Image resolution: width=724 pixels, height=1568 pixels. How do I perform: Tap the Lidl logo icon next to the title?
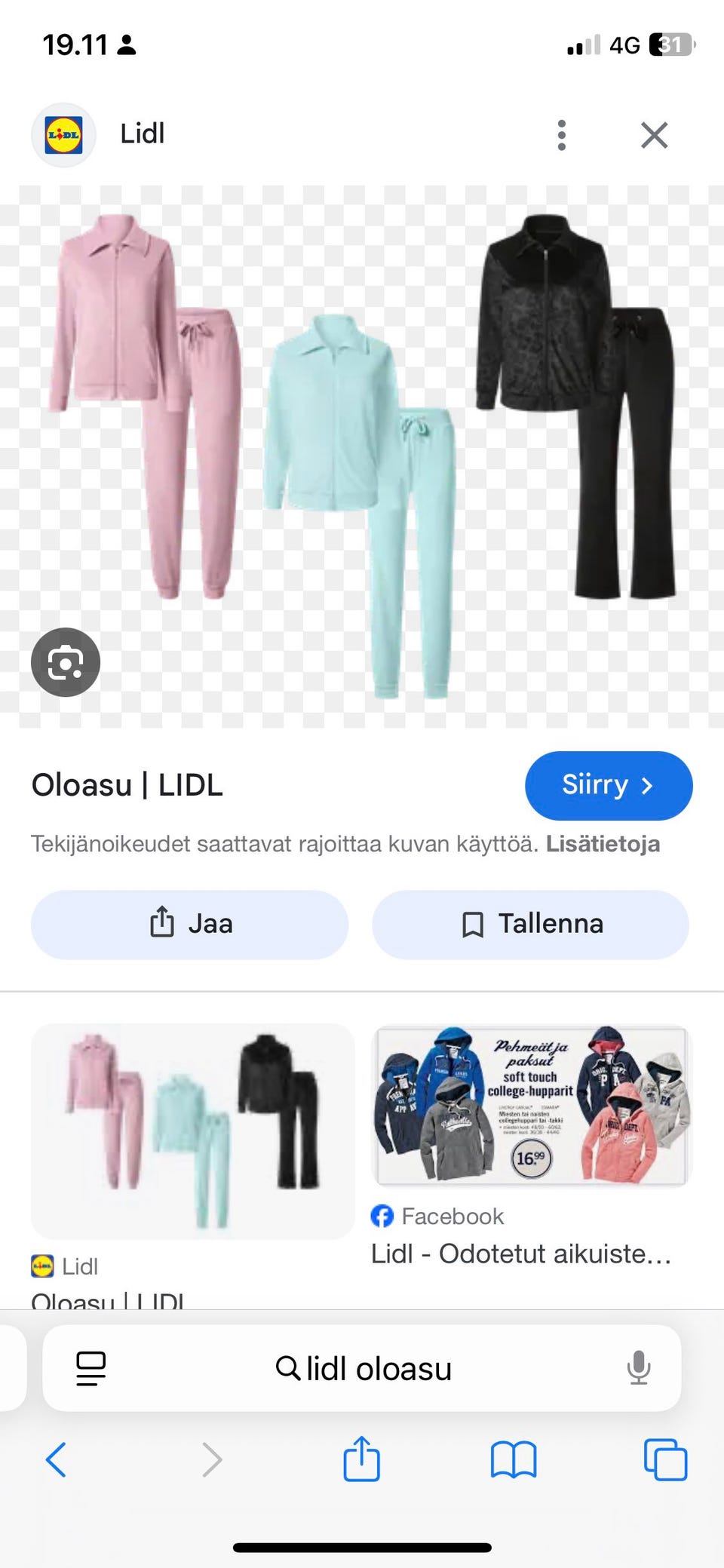(63, 134)
